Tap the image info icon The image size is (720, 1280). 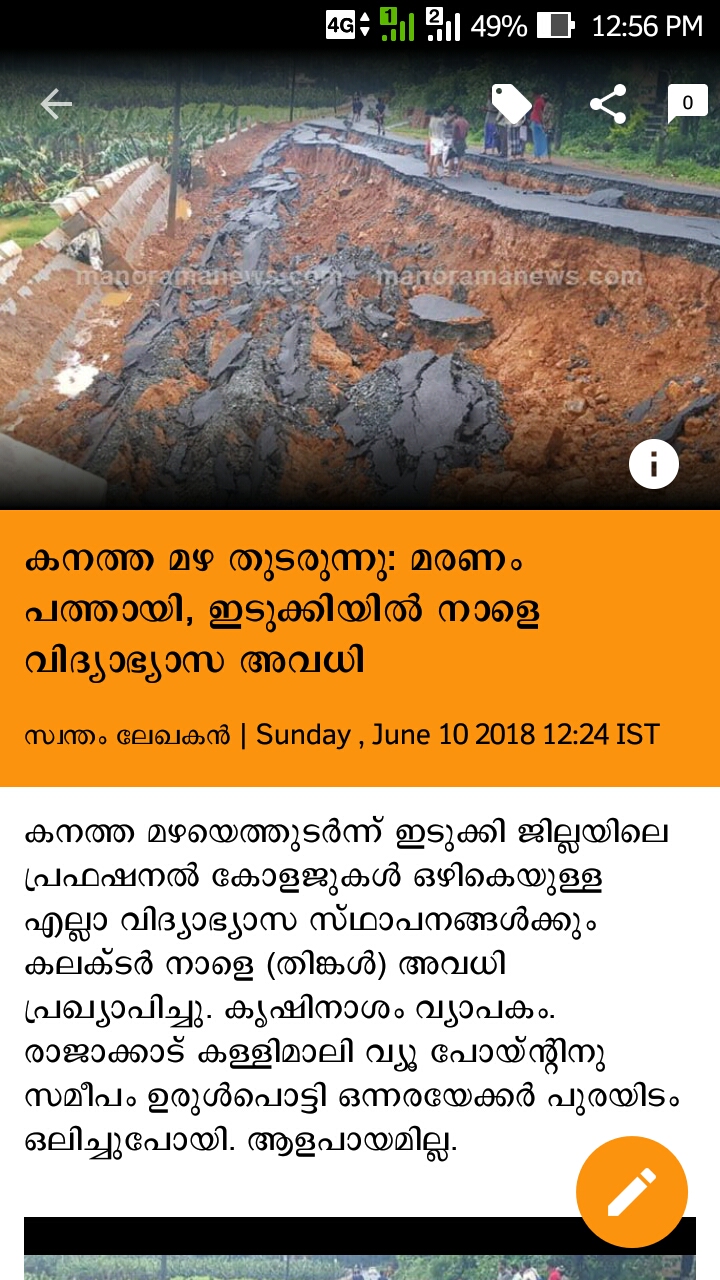pos(654,464)
